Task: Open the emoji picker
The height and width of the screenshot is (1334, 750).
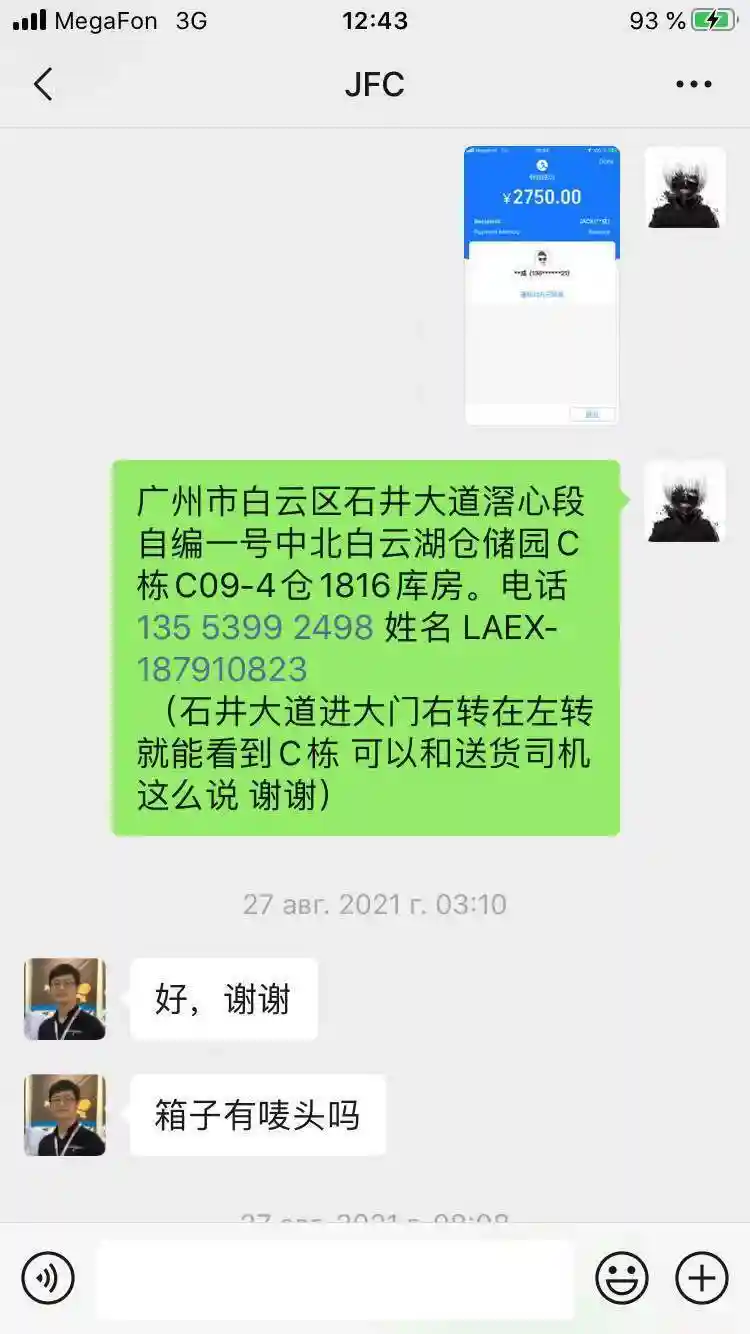Action: (x=621, y=1278)
